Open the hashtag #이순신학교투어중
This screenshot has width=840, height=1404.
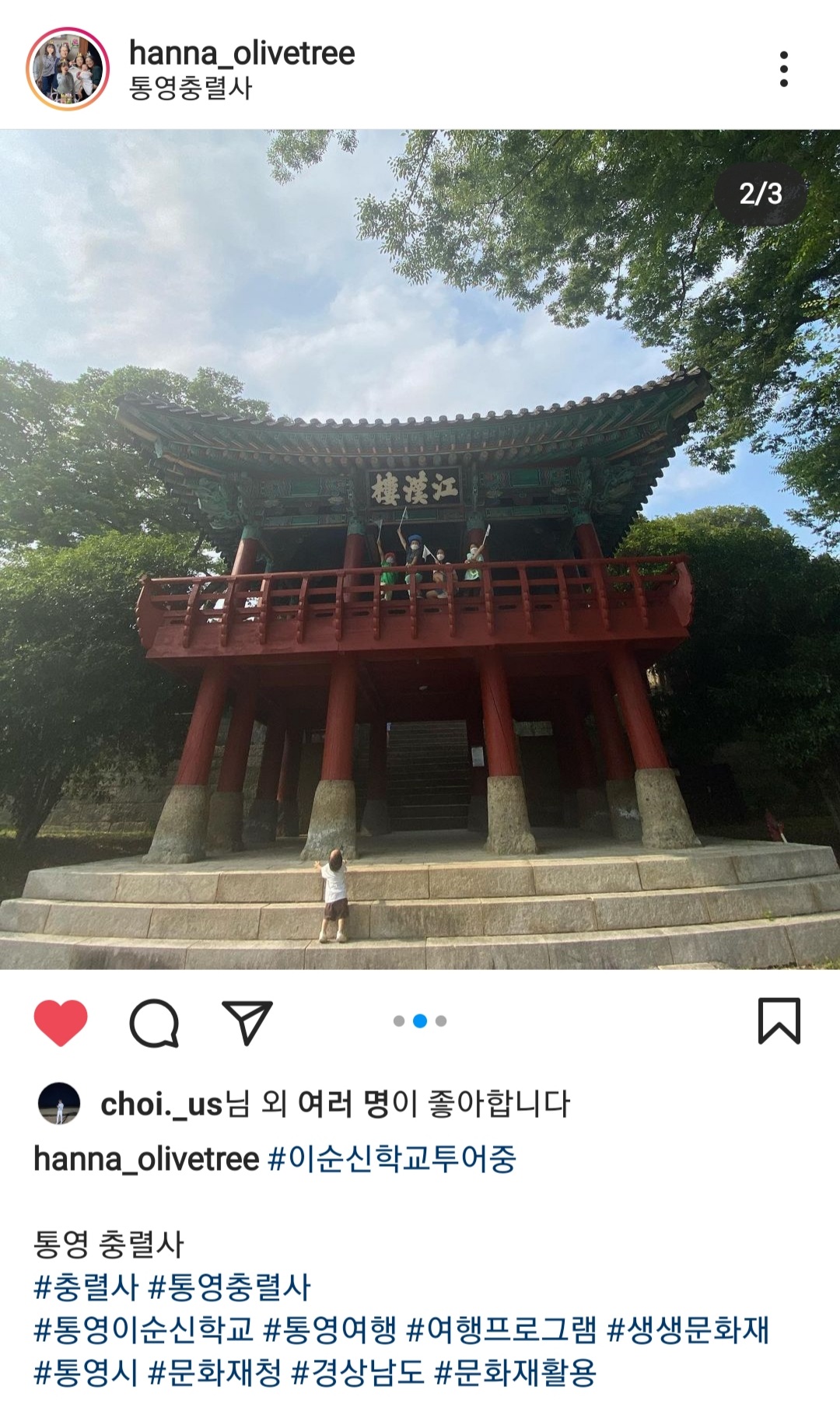[391, 1159]
